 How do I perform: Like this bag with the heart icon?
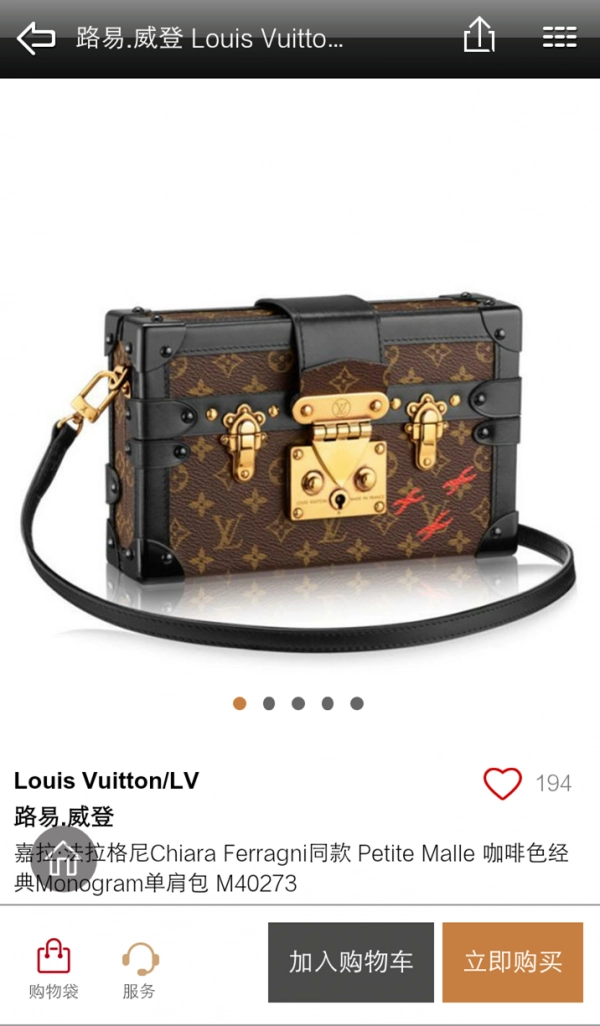coord(502,783)
